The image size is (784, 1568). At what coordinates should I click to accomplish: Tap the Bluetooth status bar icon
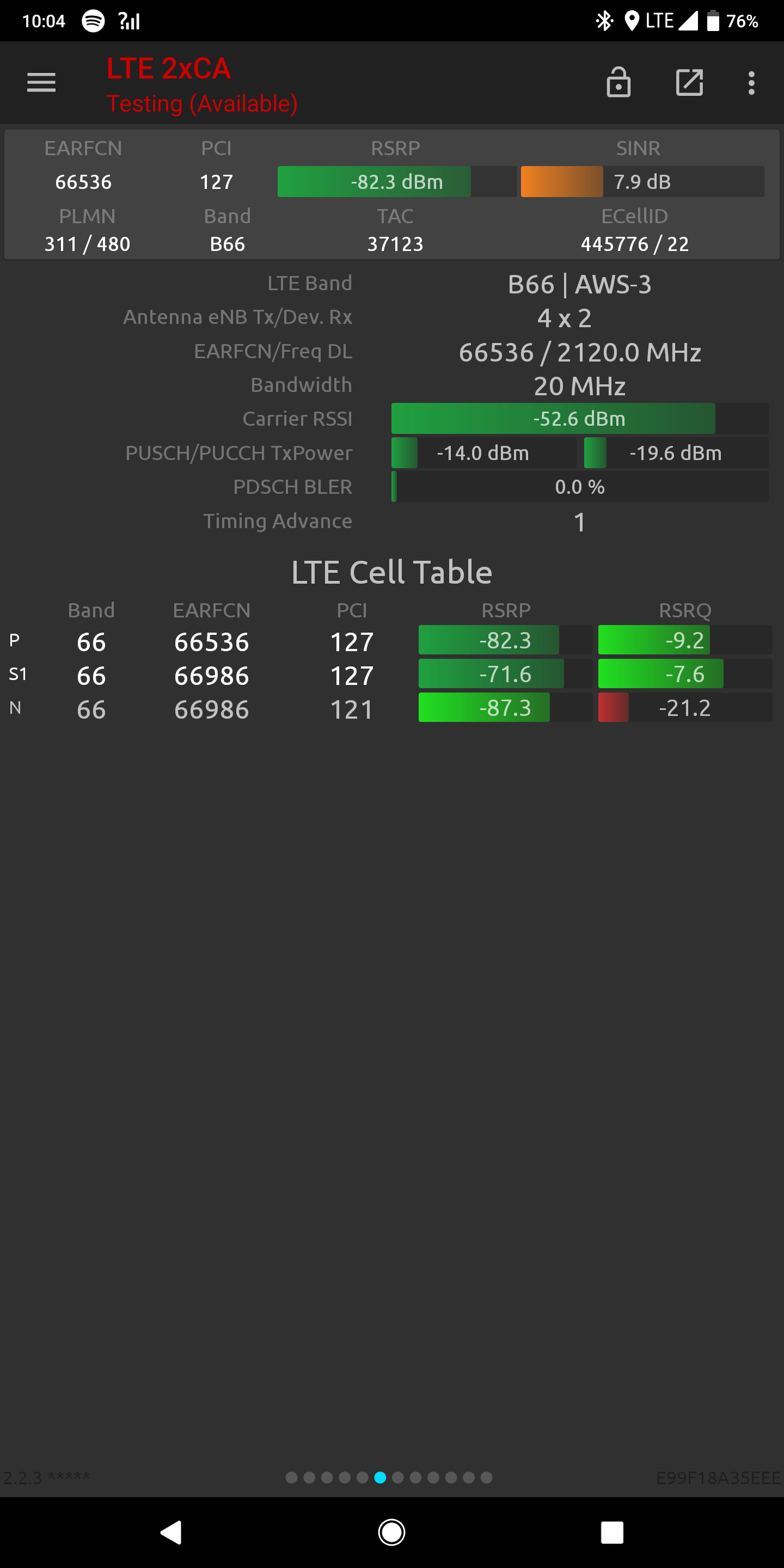[x=604, y=20]
